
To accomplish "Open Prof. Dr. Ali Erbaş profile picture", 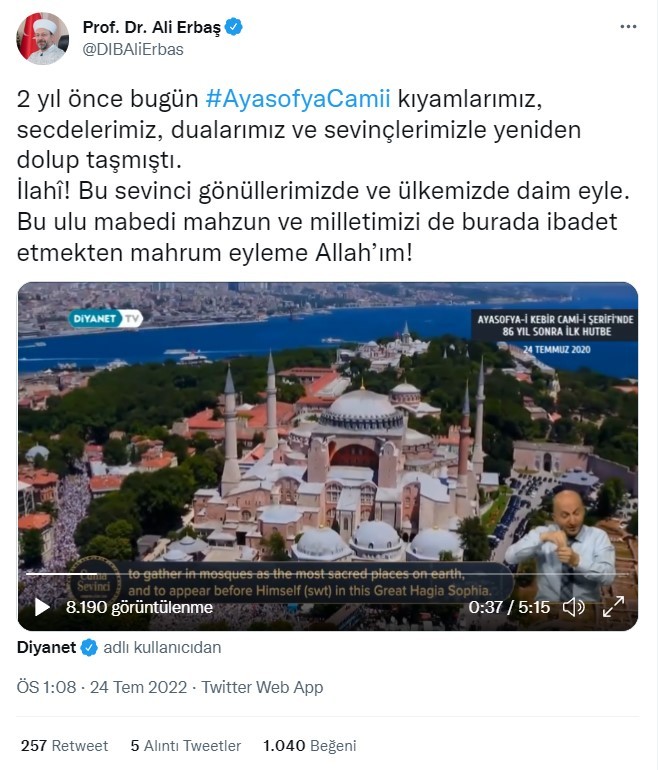I will pos(42,40).
